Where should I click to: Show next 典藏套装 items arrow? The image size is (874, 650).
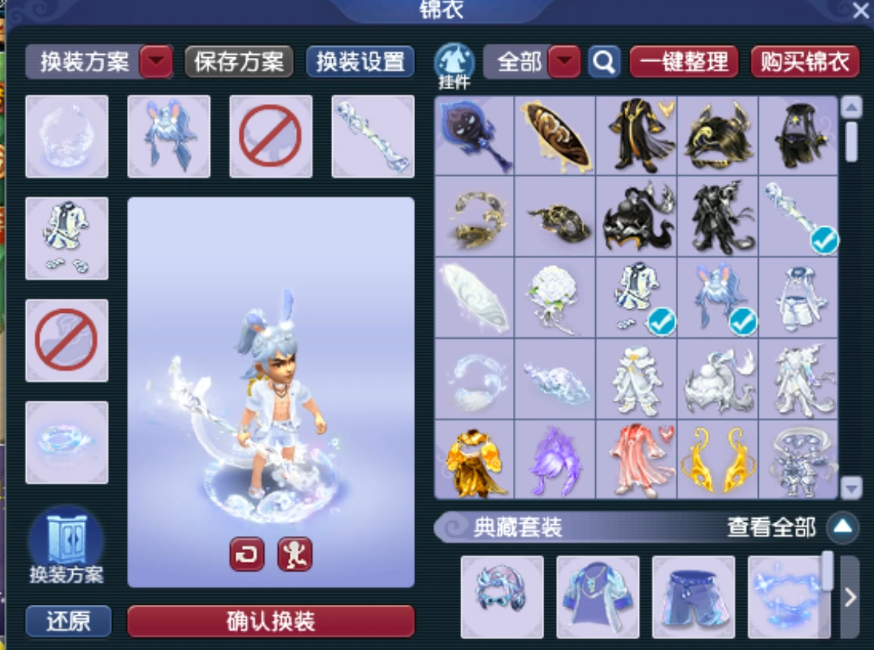[x=850, y=597]
